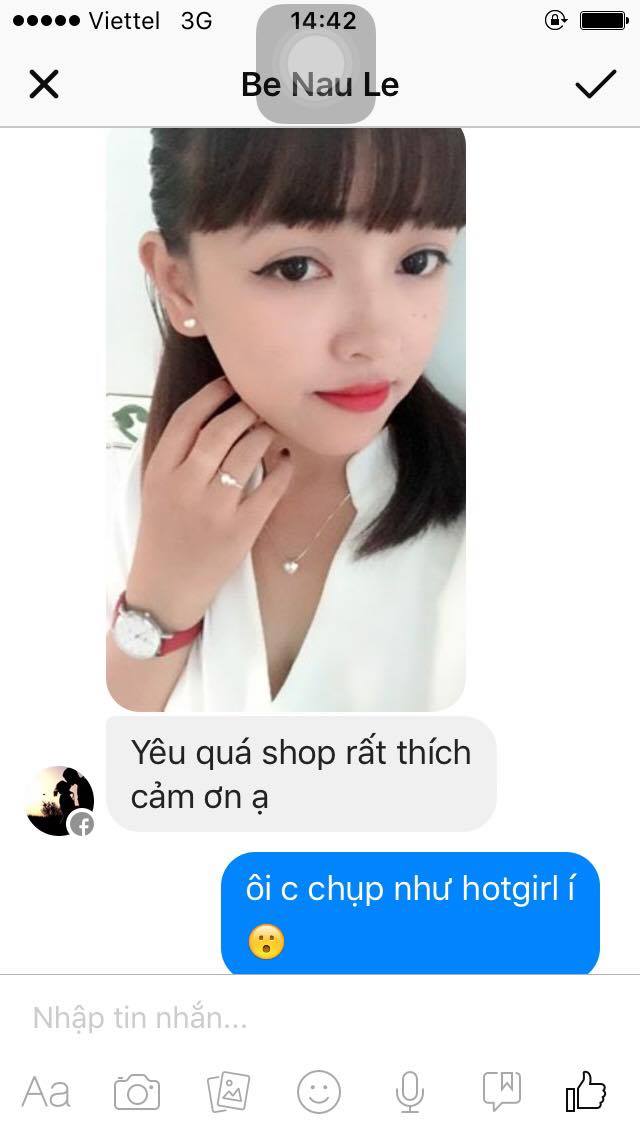
Task: Open the photo sent by Be Nau Le
Action: pos(286,418)
